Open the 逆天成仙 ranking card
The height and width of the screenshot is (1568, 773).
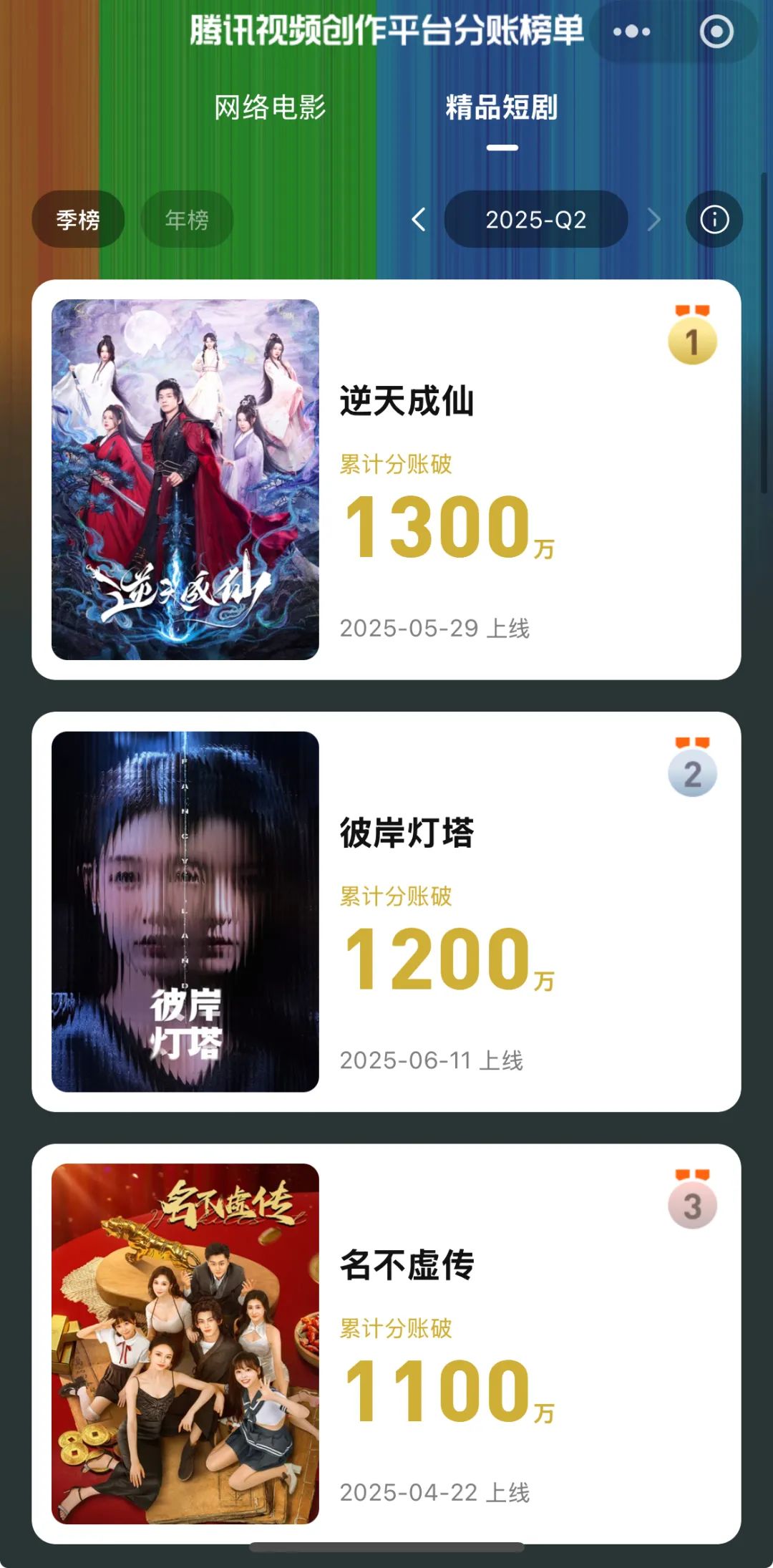pos(386,480)
